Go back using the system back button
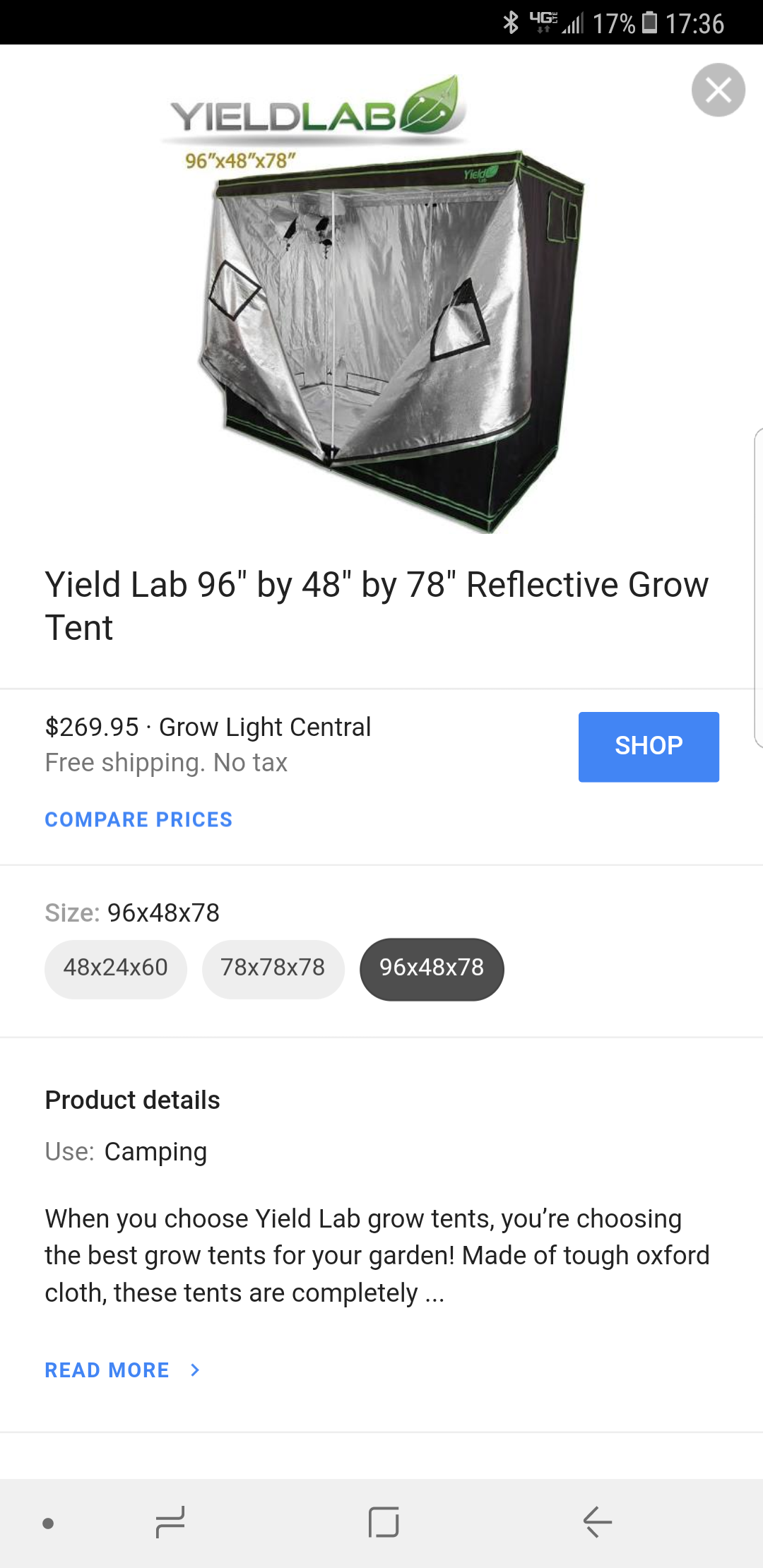Screen dimensions: 763x1568 click(597, 1522)
